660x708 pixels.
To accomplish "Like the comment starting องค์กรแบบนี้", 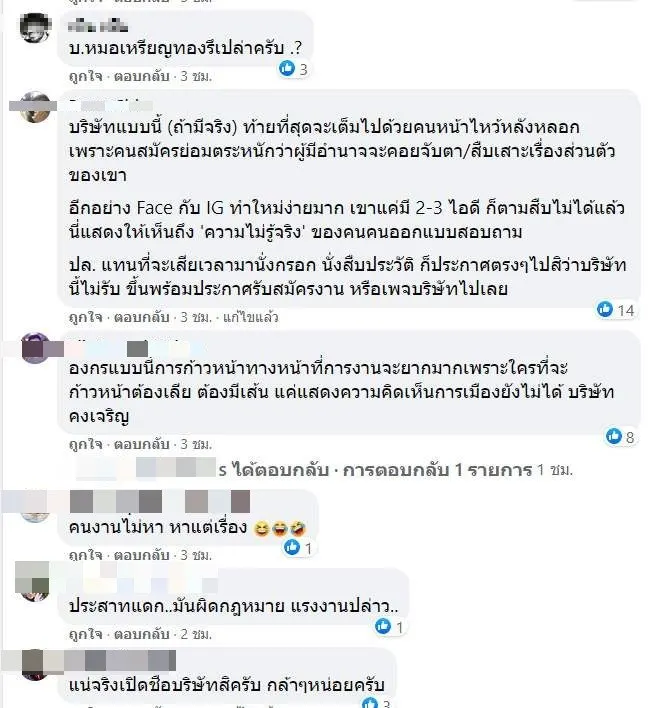I will pos(82,442).
